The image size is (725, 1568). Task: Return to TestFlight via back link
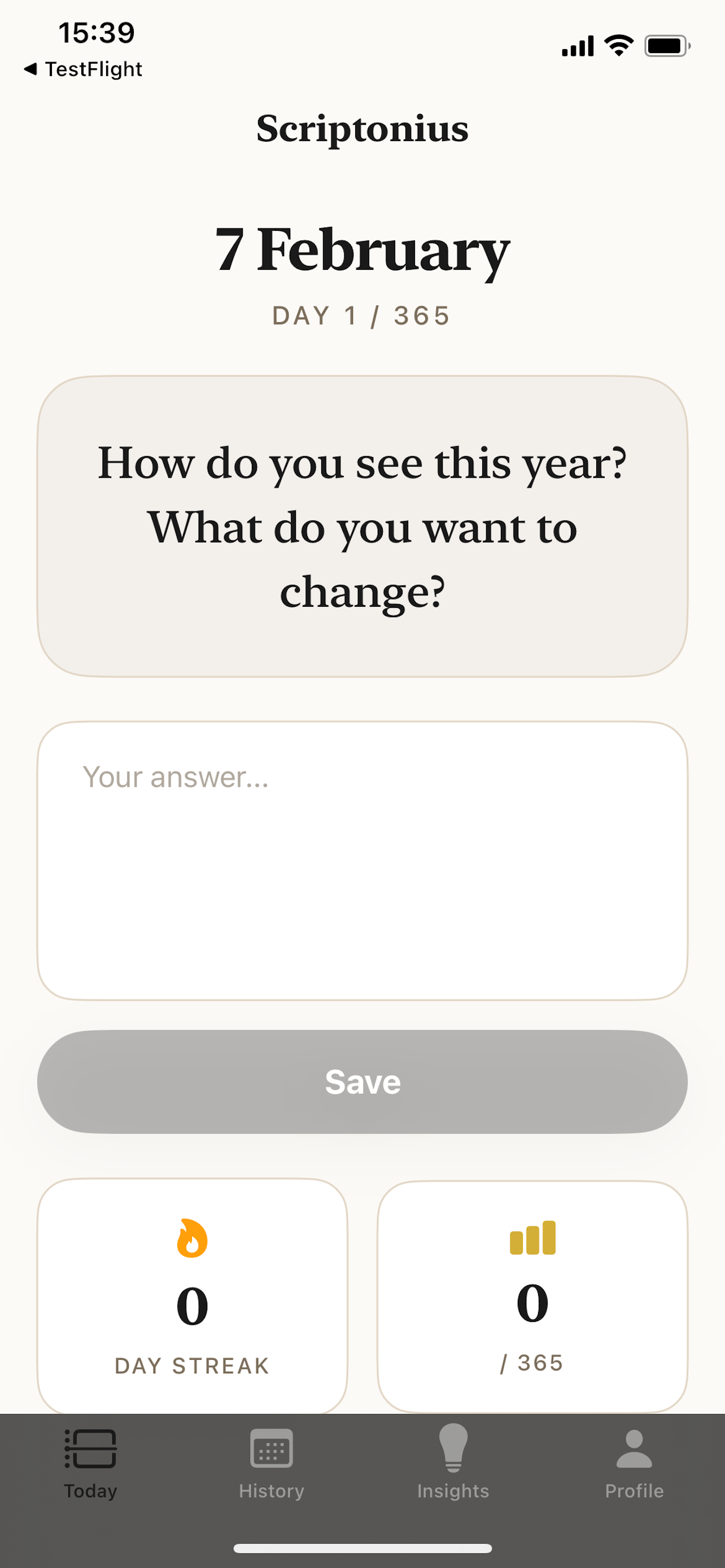[x=84, y=69]
